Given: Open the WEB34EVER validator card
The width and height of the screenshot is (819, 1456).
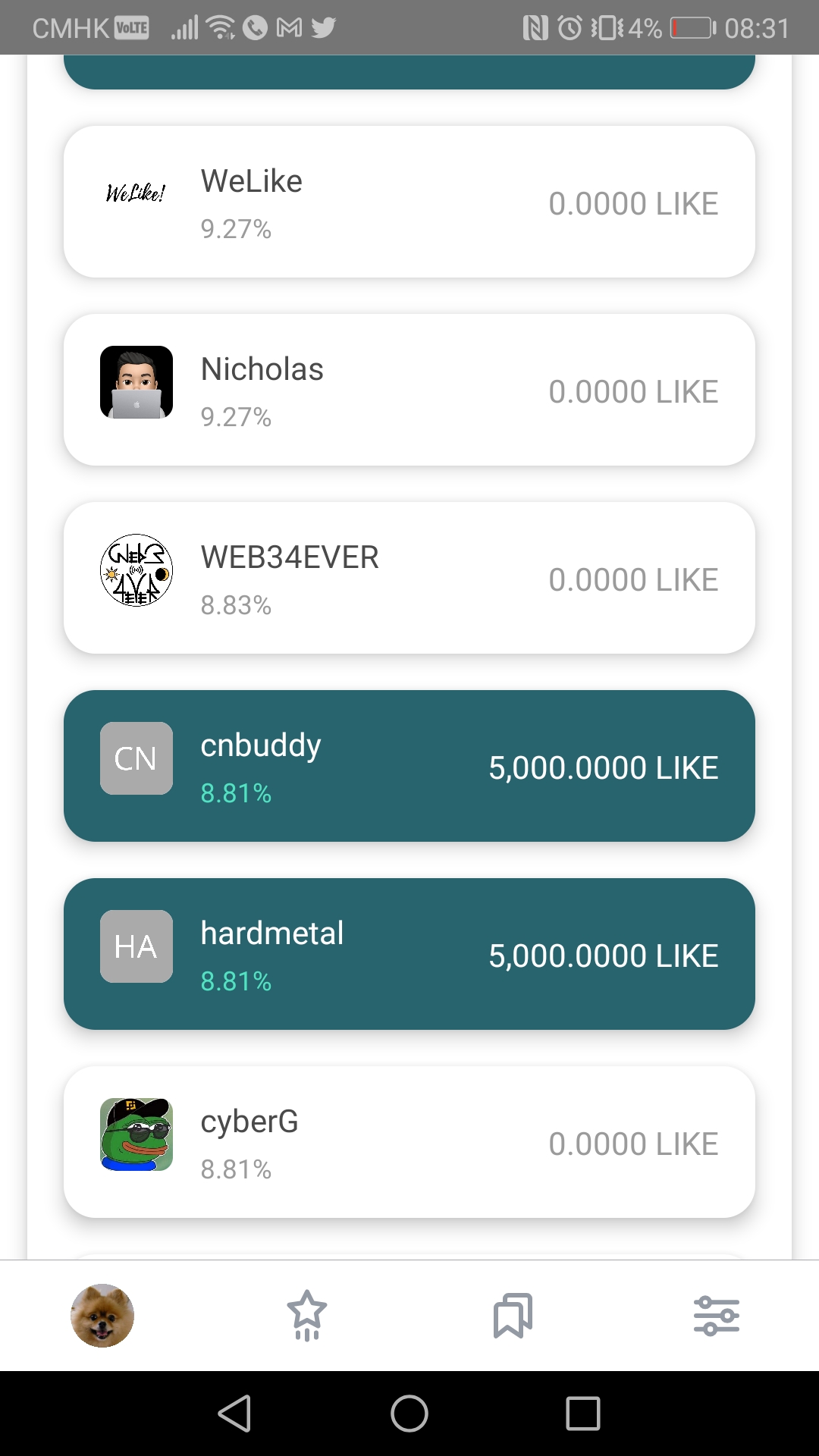Looking at the screenshot, I should click(x=409, y=578).
